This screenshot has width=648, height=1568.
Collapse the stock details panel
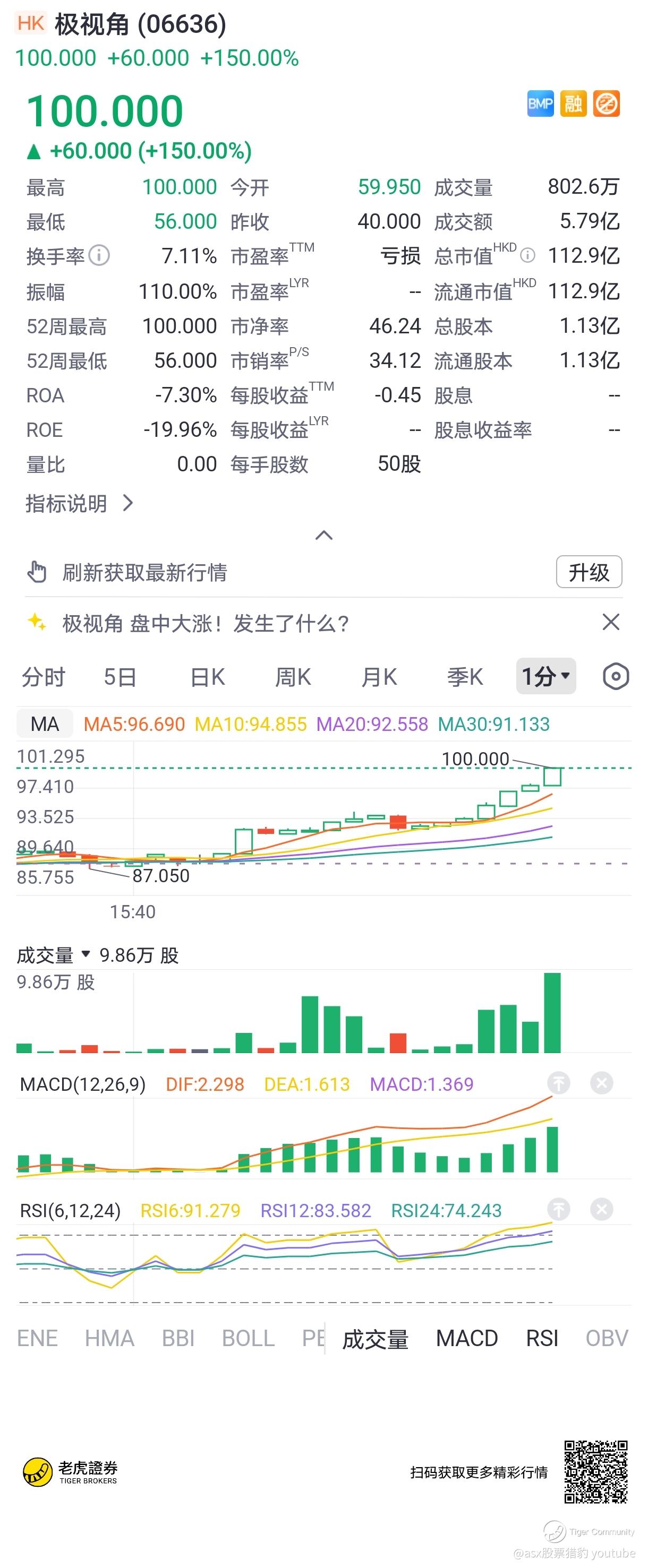coord(324,536)
